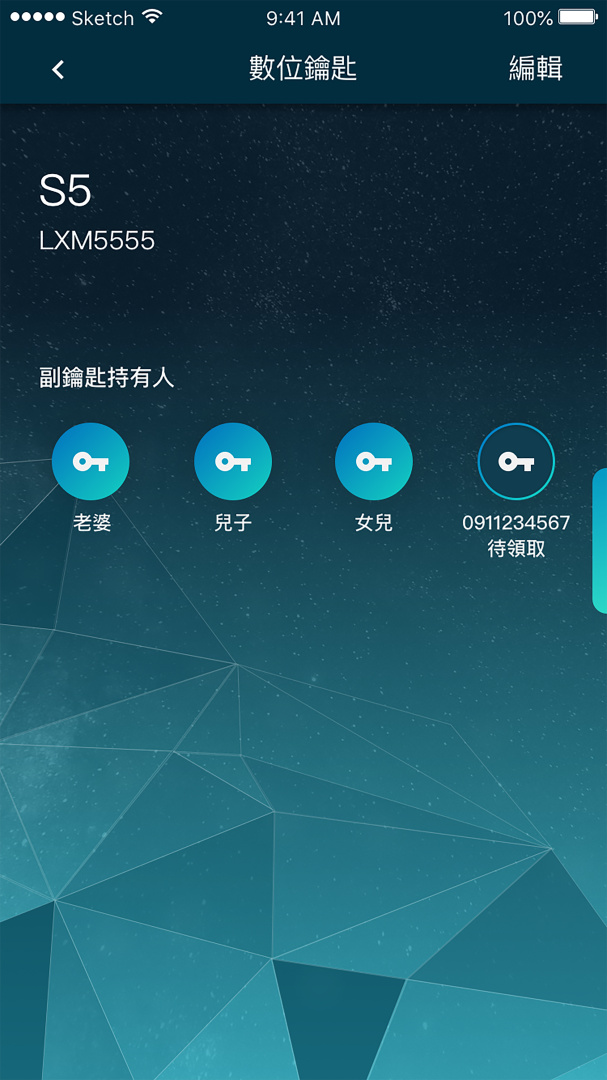Open the key holder 老婆

(91, 461)
